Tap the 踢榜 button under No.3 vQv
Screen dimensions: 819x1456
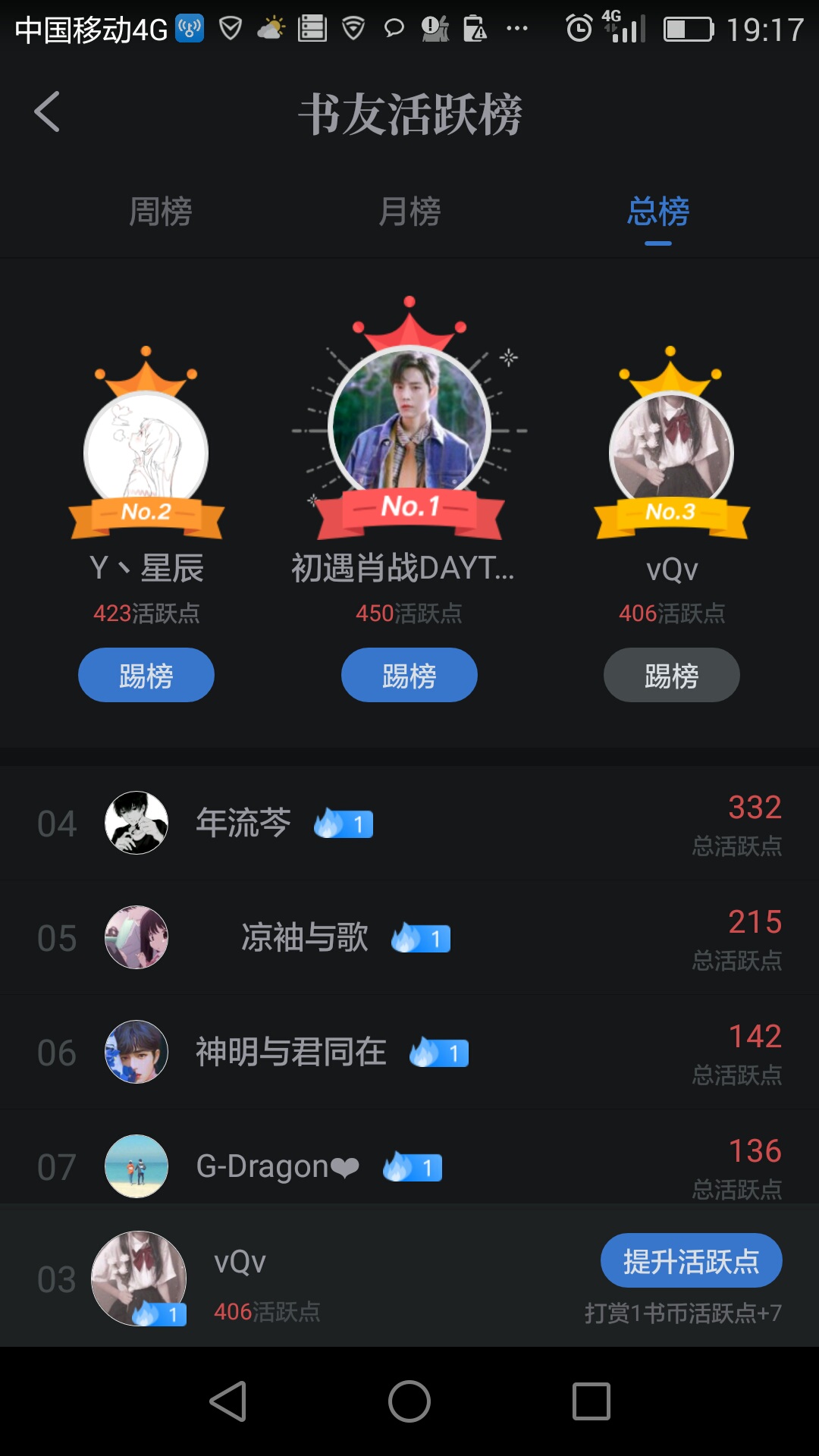671,675
